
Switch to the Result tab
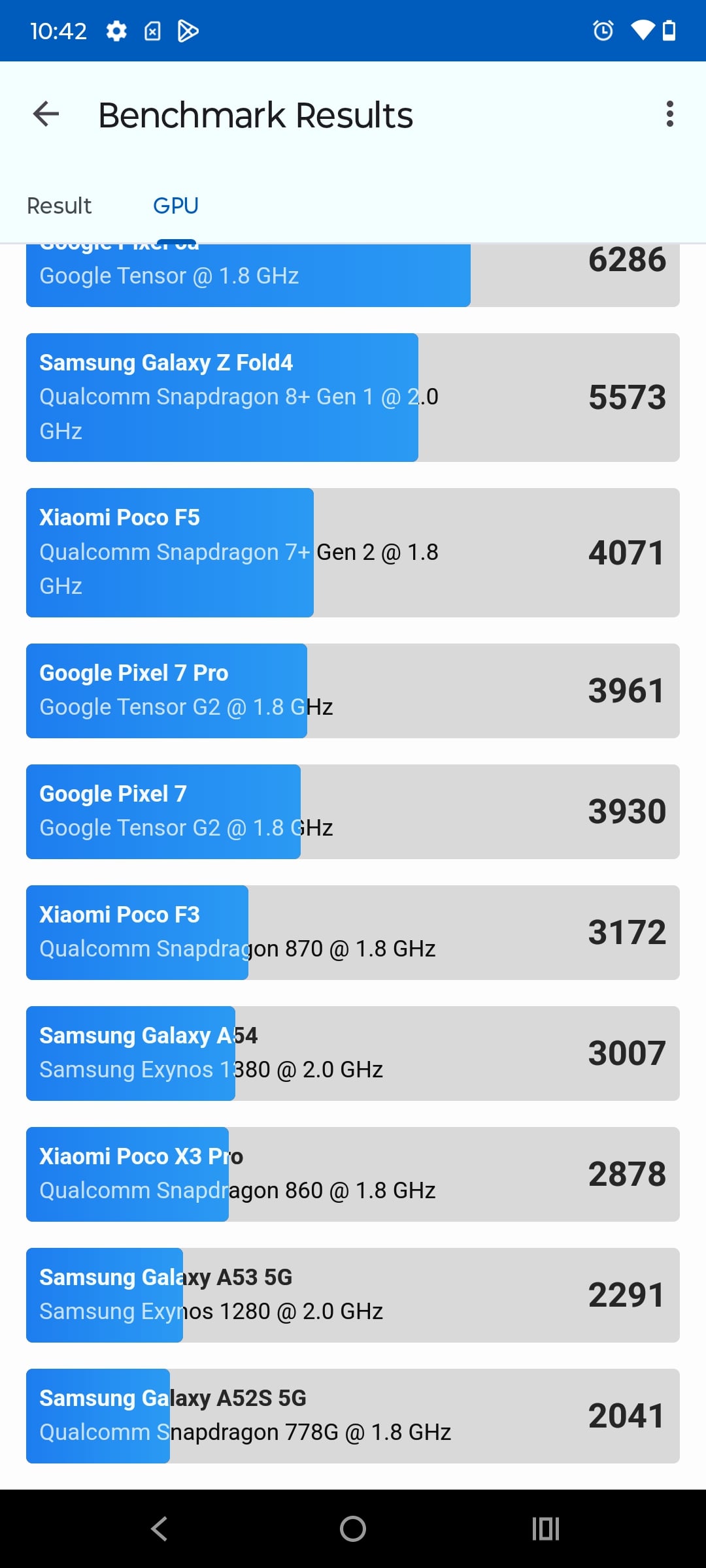point(59,206)
